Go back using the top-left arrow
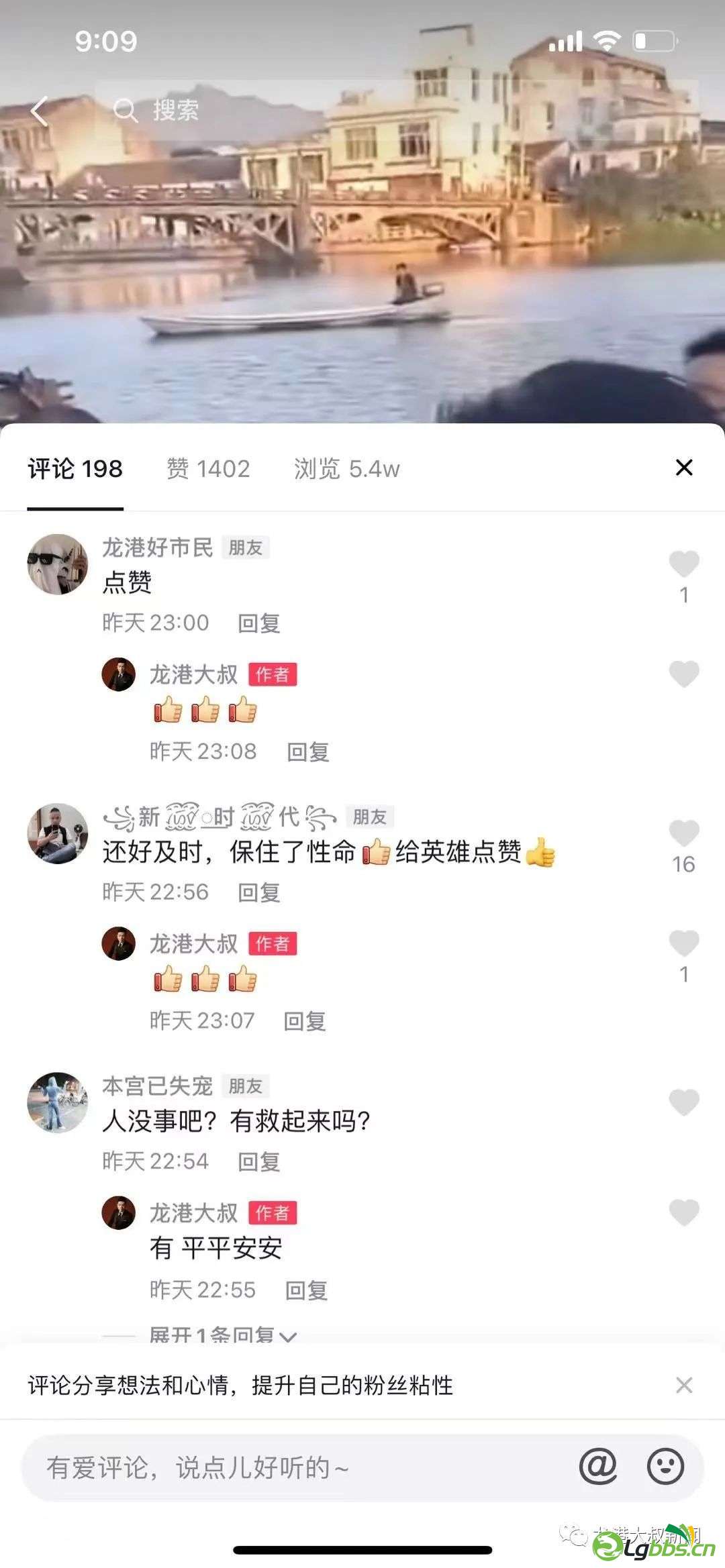This screenshot has height=1568, width=725. [40, 111]
